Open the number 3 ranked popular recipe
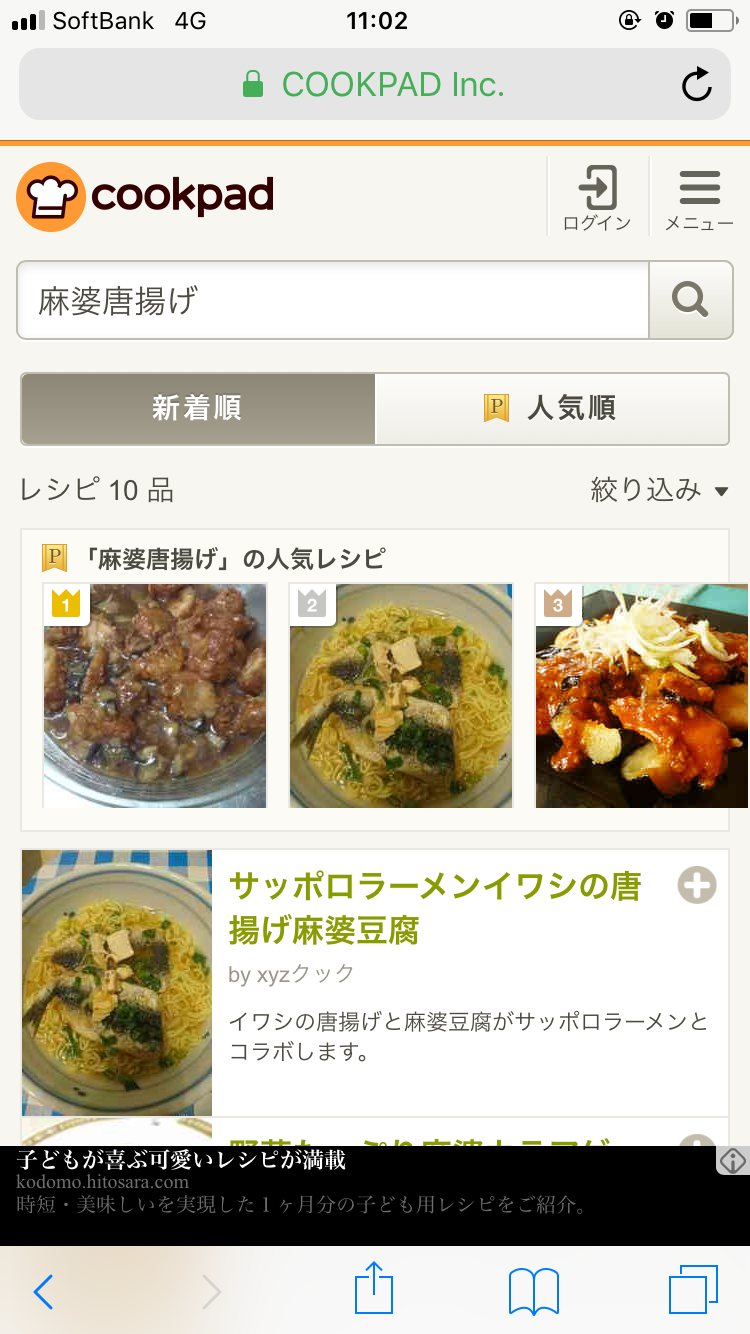Screen dimensions: 750x1334 pos(641,696)
